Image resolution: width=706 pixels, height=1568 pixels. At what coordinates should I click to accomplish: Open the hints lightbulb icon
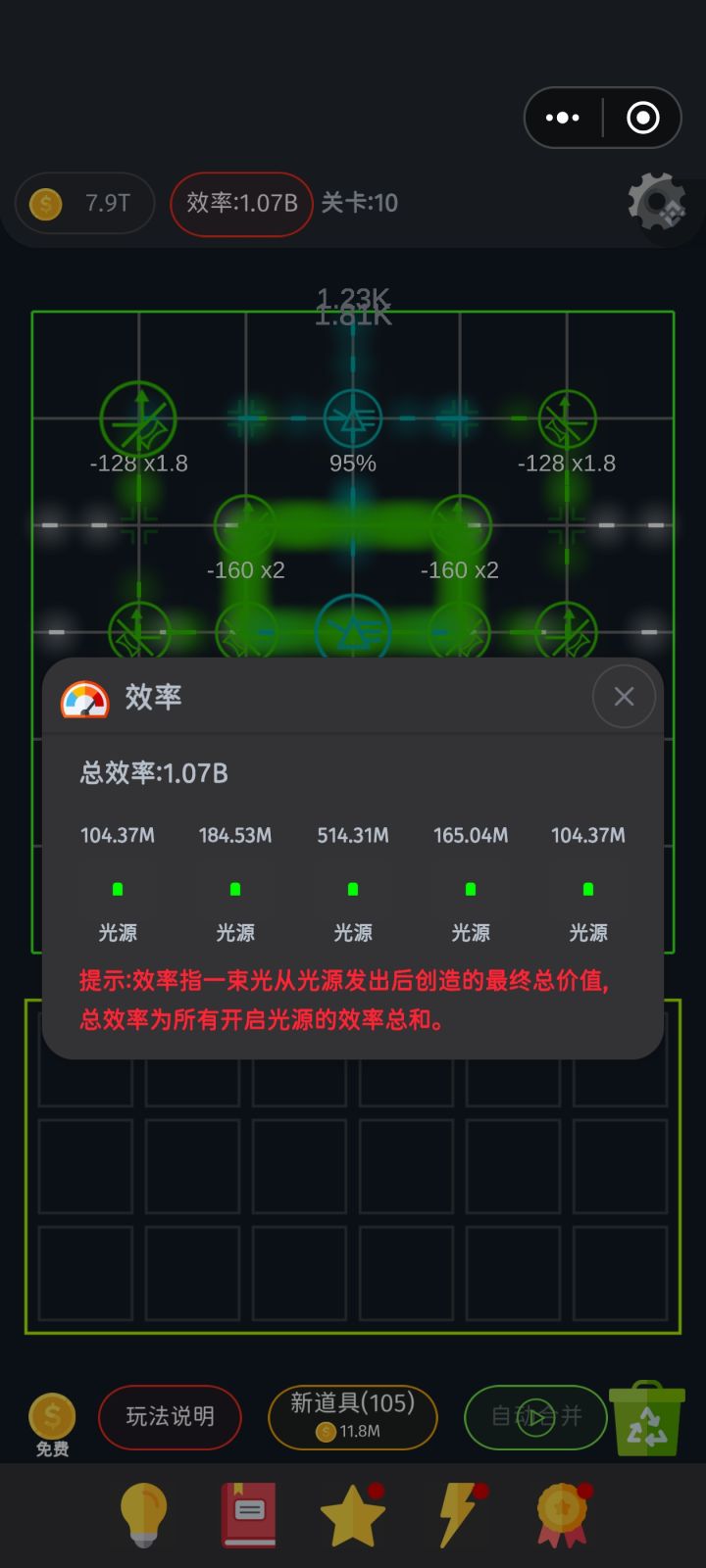click(x=143, y=1513)
